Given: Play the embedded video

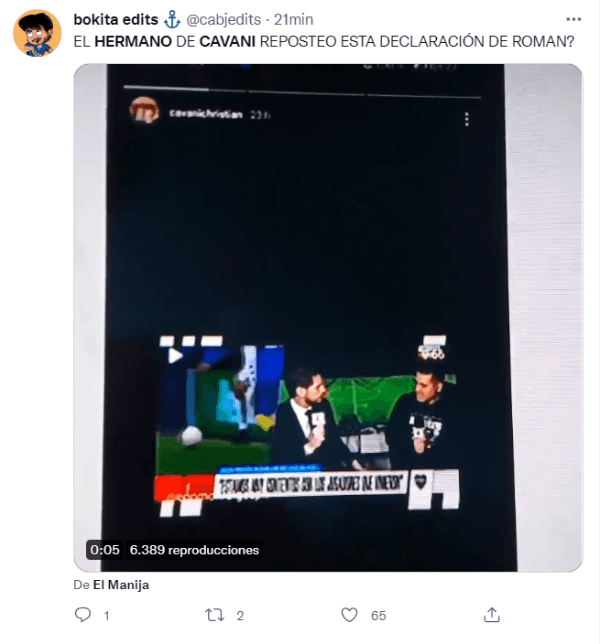Looking at the screenshot, I should (x=327, y=318).
